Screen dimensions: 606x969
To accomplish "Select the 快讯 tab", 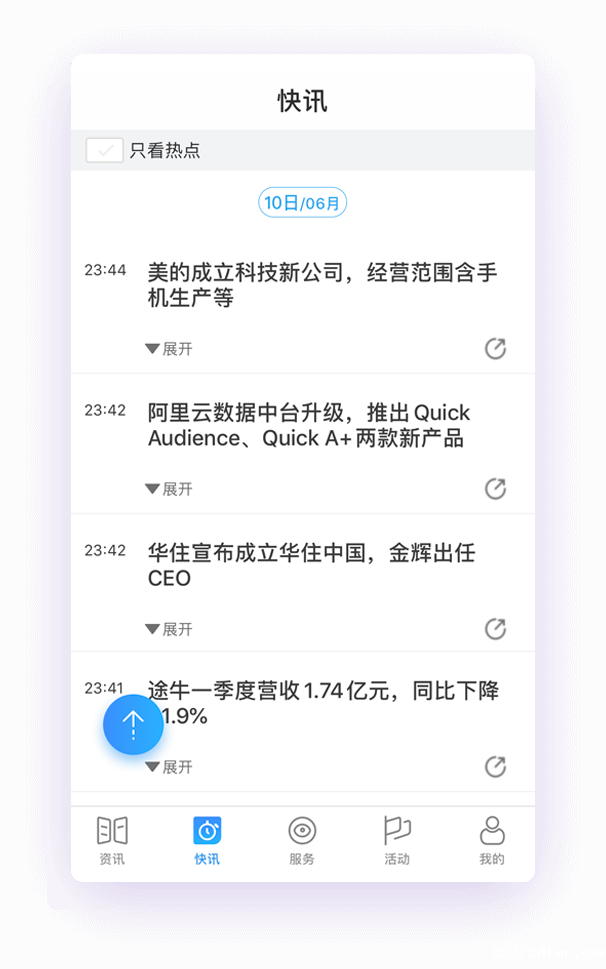I will (x=207, y=840).
